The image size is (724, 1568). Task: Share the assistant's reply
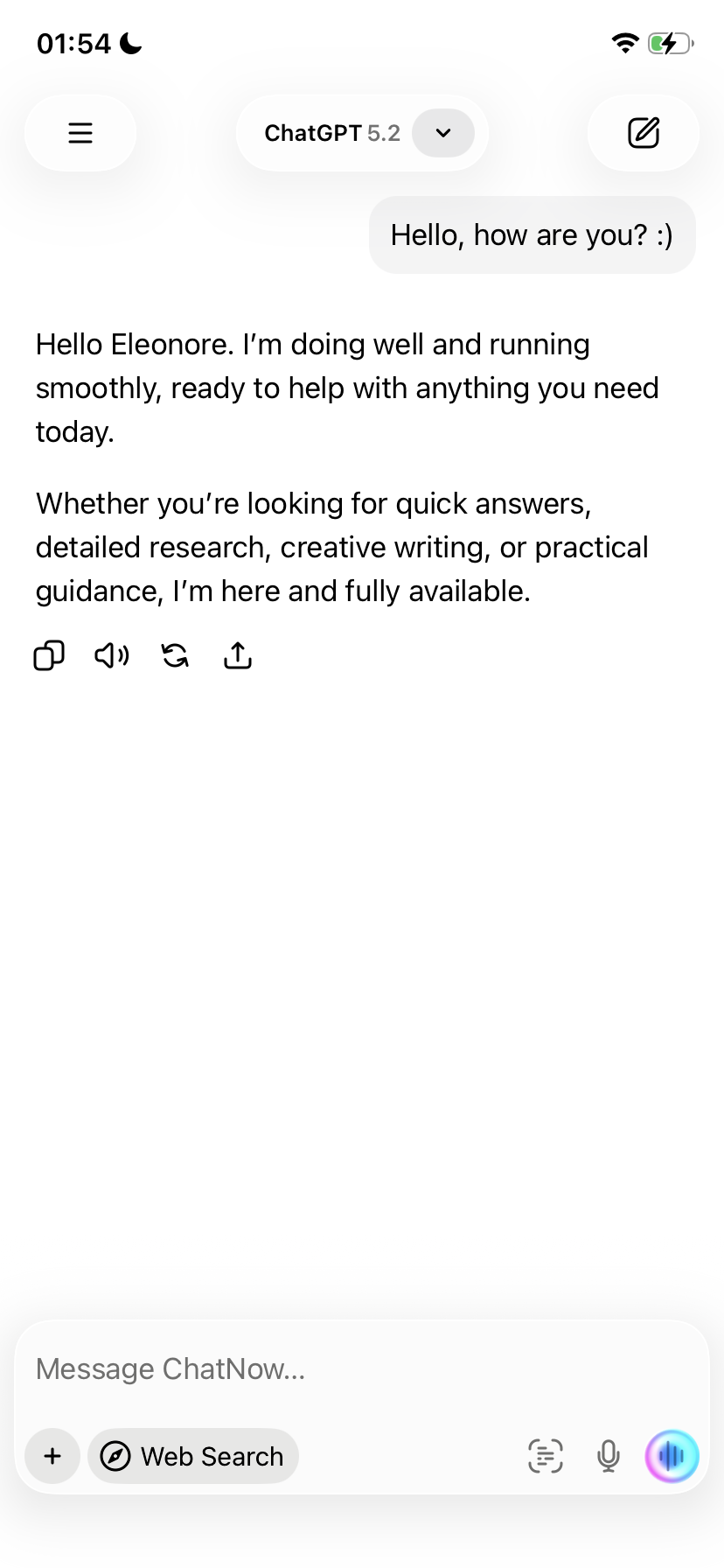click(x=238, y=655)
